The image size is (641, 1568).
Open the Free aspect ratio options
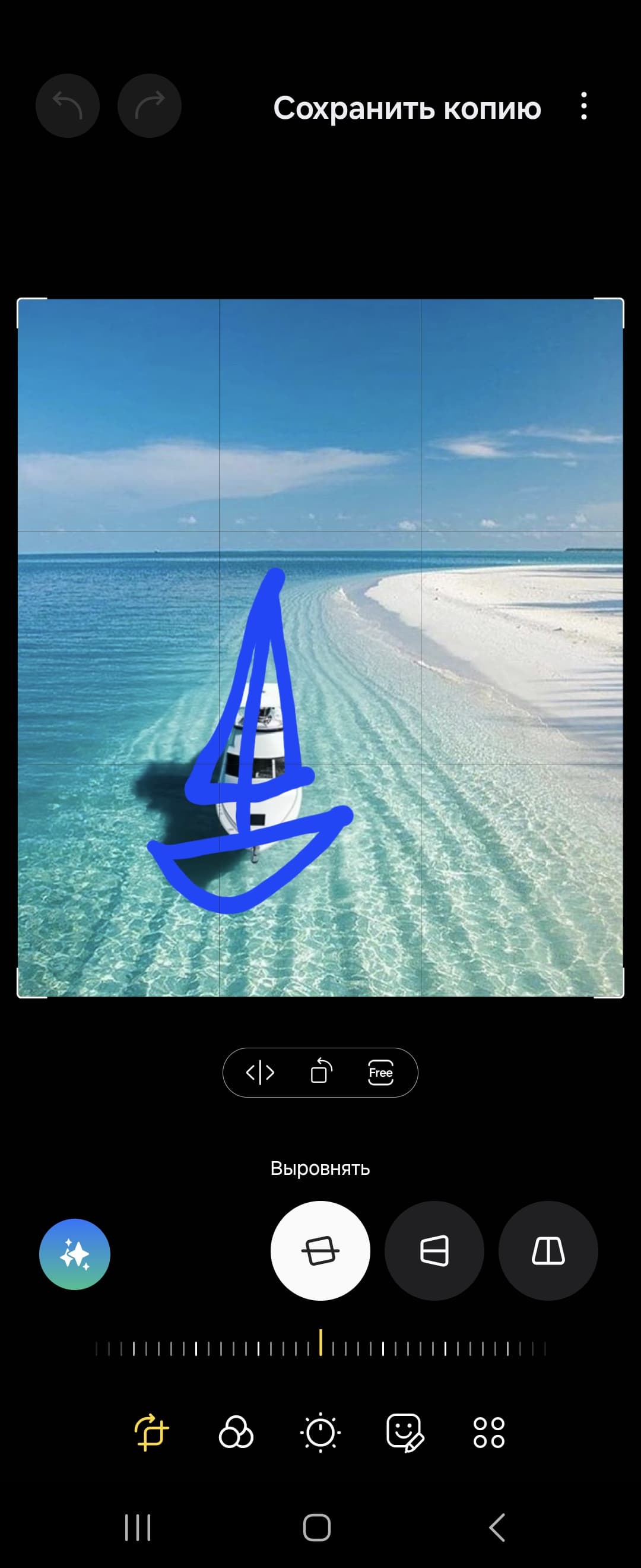coord(380,1073)
